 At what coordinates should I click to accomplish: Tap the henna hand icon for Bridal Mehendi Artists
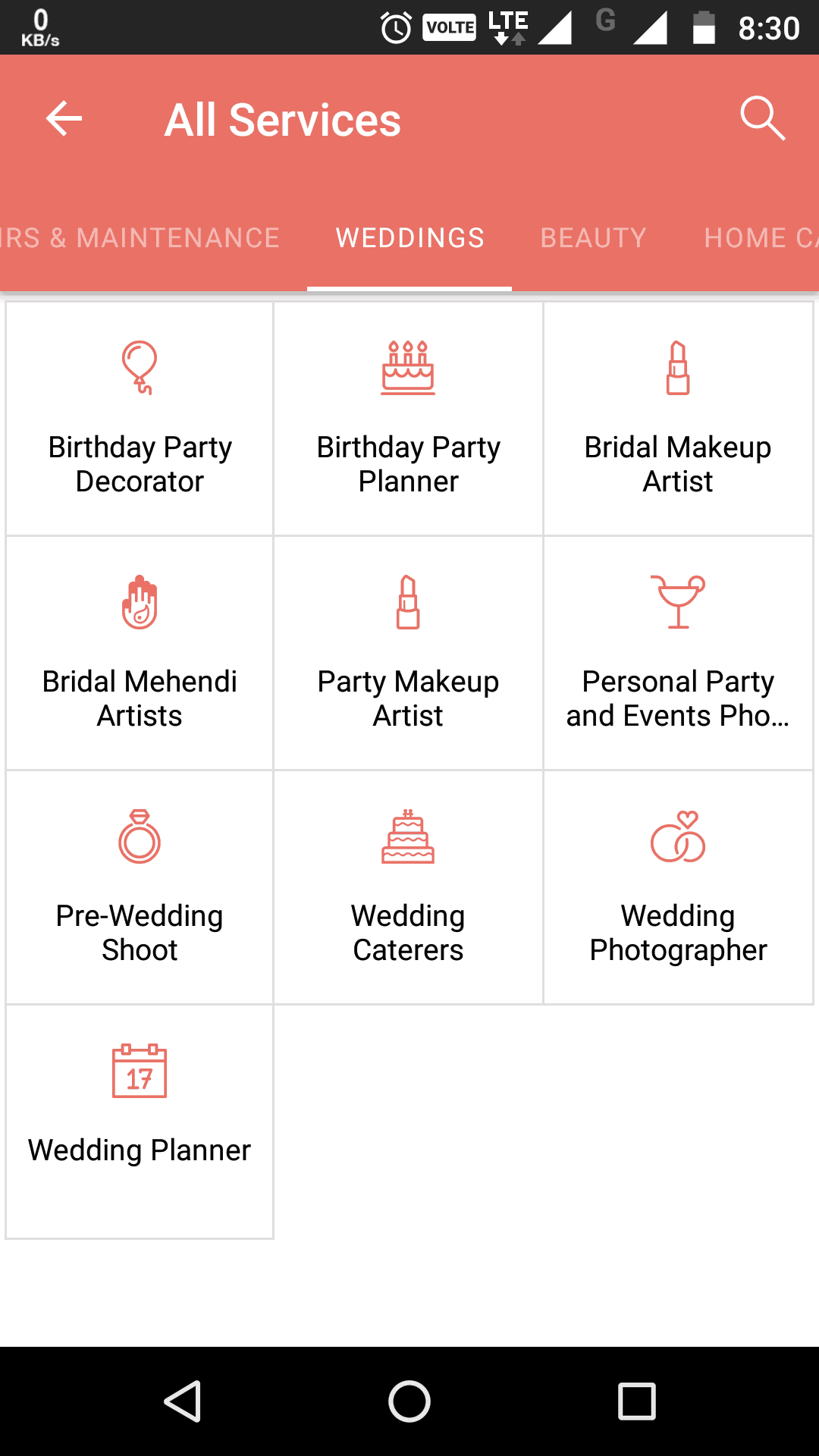[139, 603]
